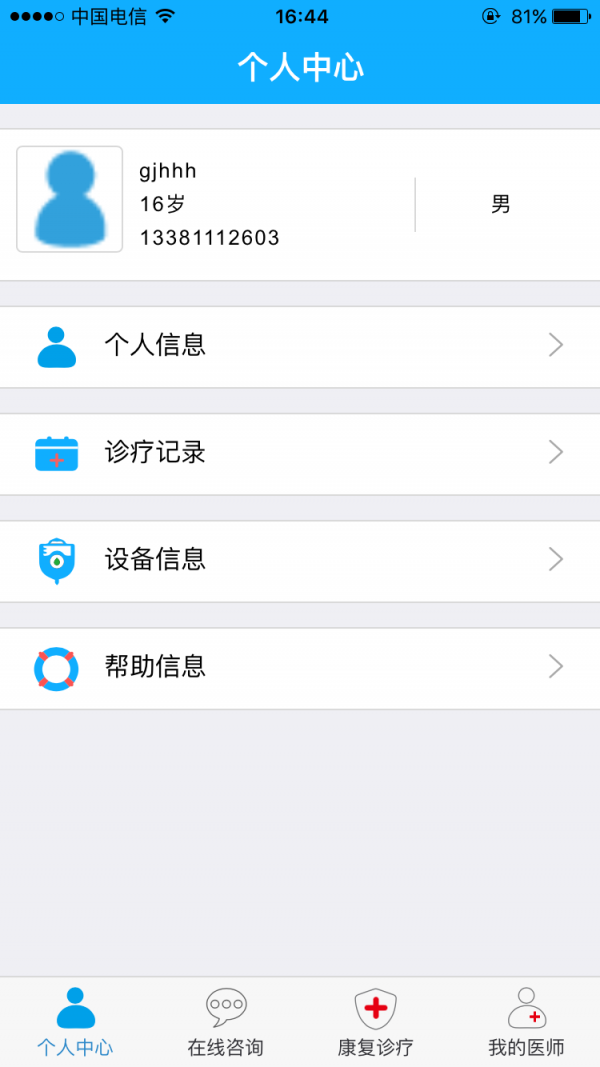Switch to the 在线咨询 tab

[226, 1022]
